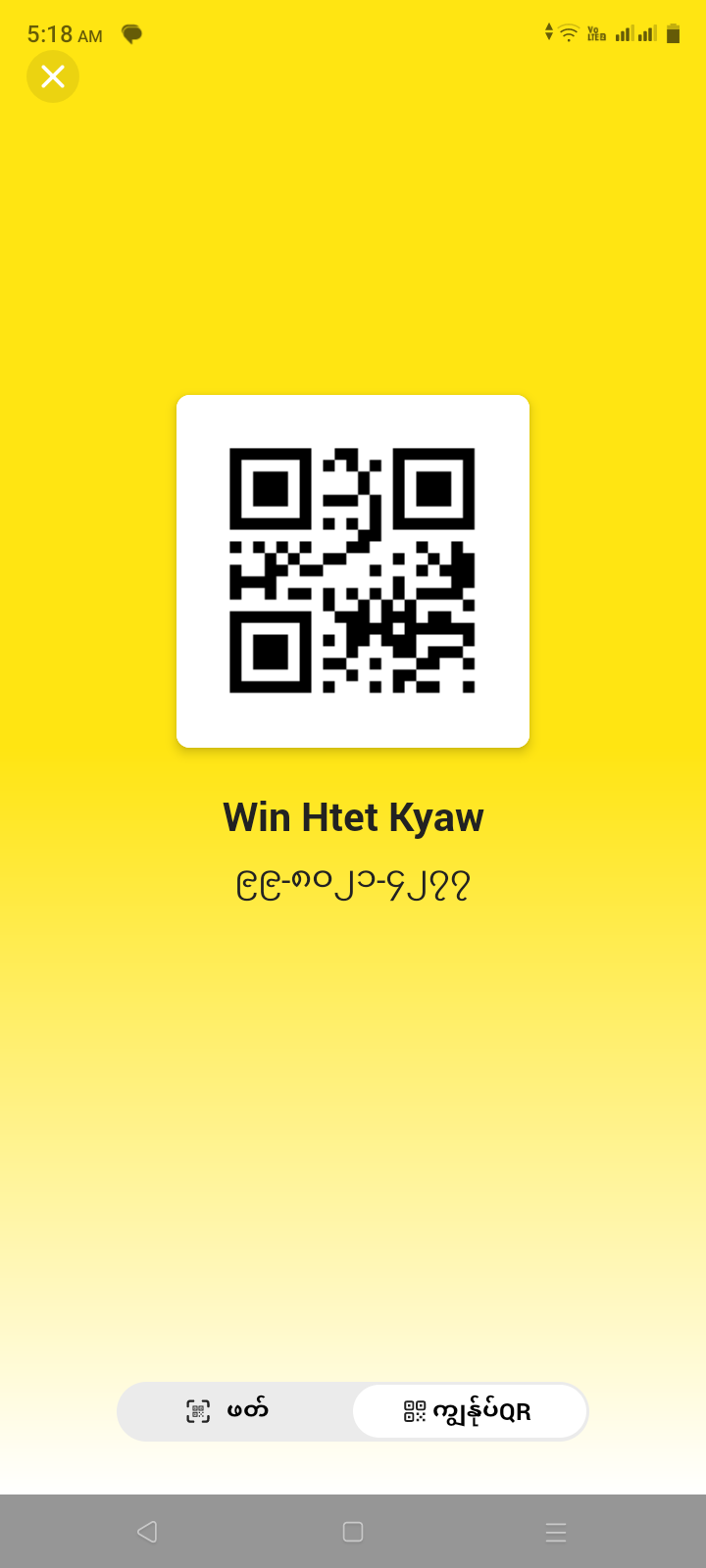Select the ကျွန်ုပ်QR tab
This screenshot has height=1568, width=706.
coord(470,1411)
